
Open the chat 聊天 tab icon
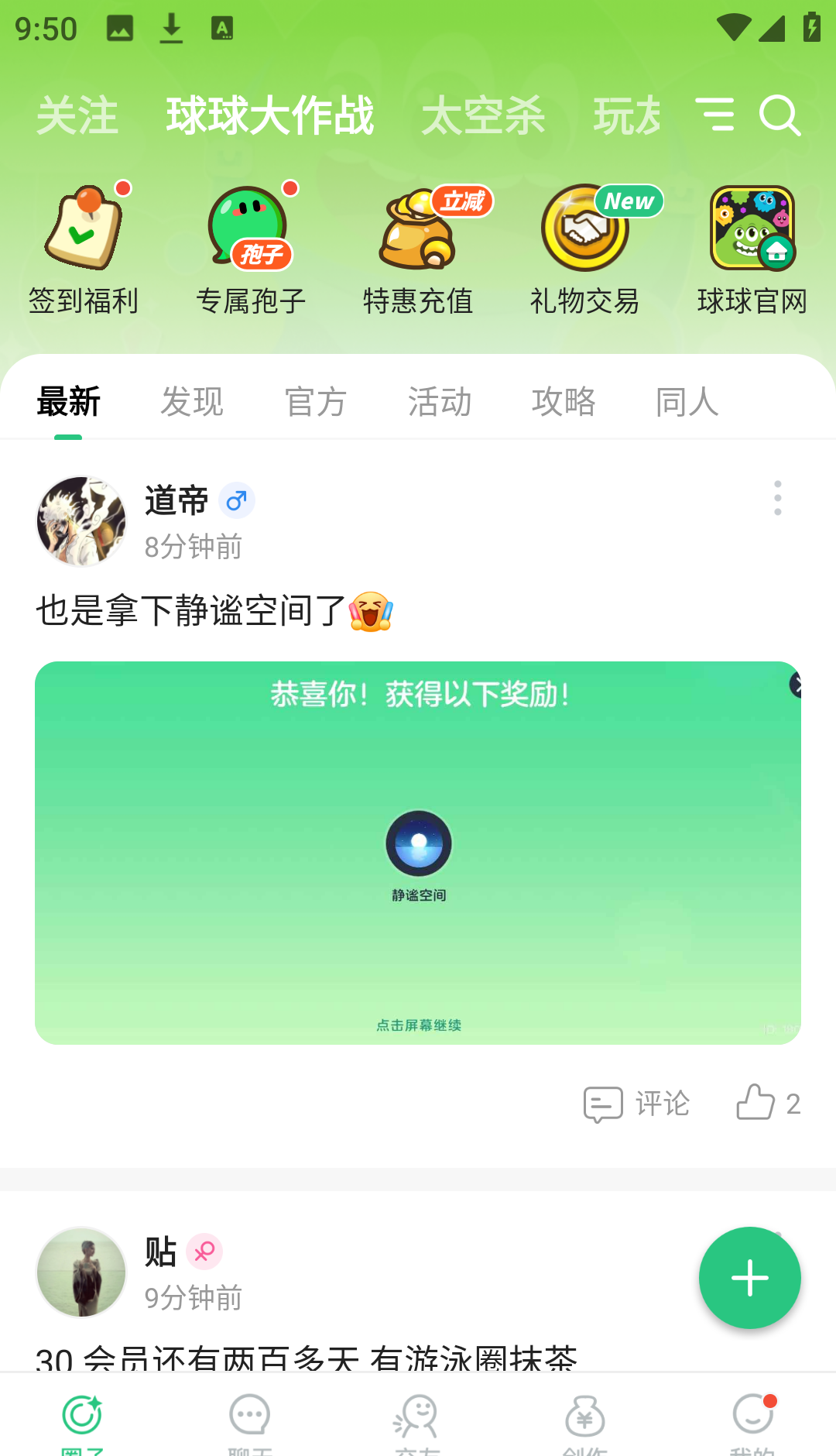tap(249, 1416)
